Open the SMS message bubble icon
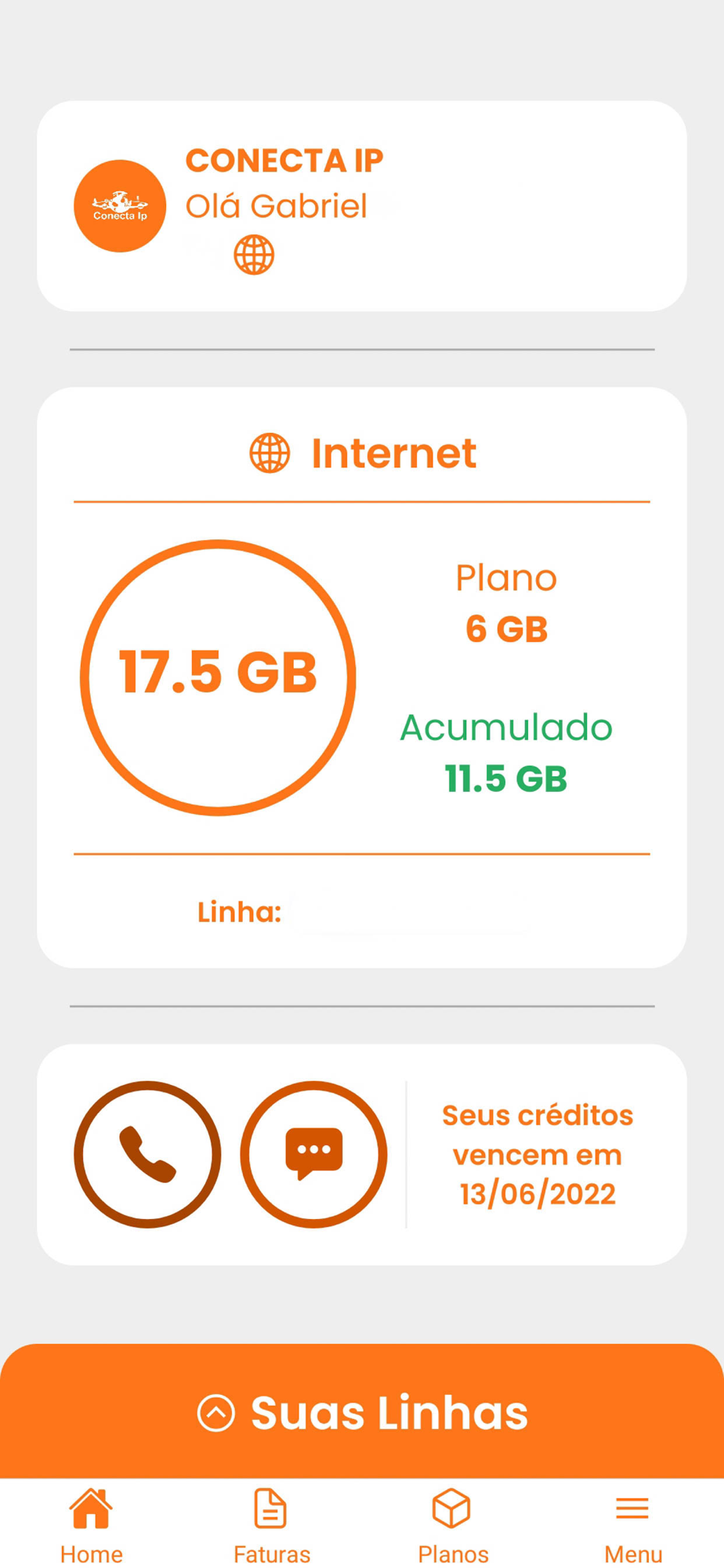Screen dimensions: 724x1568 click(x=313, y=1154)
